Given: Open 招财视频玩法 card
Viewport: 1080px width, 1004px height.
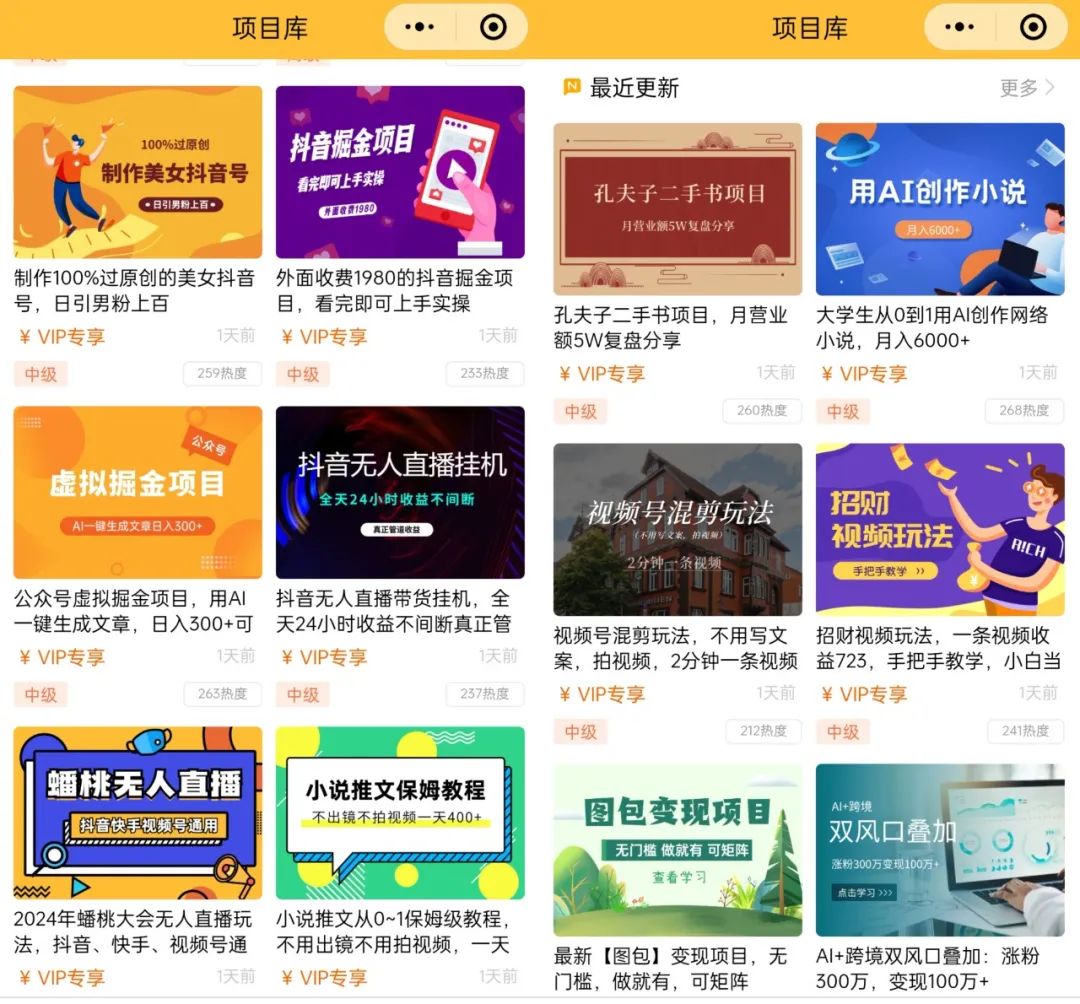Looking at the screenshot, I should tap(940, 529).
